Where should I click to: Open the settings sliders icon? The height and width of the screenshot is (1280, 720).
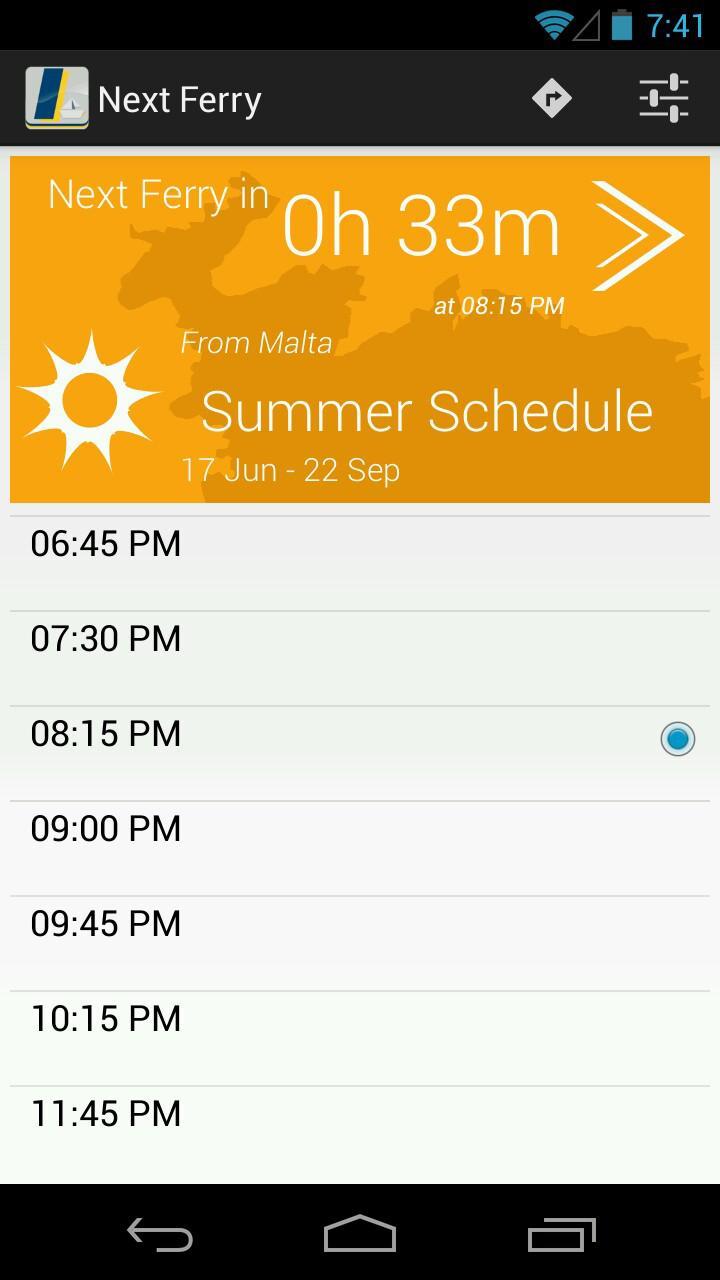click(663, 98)
